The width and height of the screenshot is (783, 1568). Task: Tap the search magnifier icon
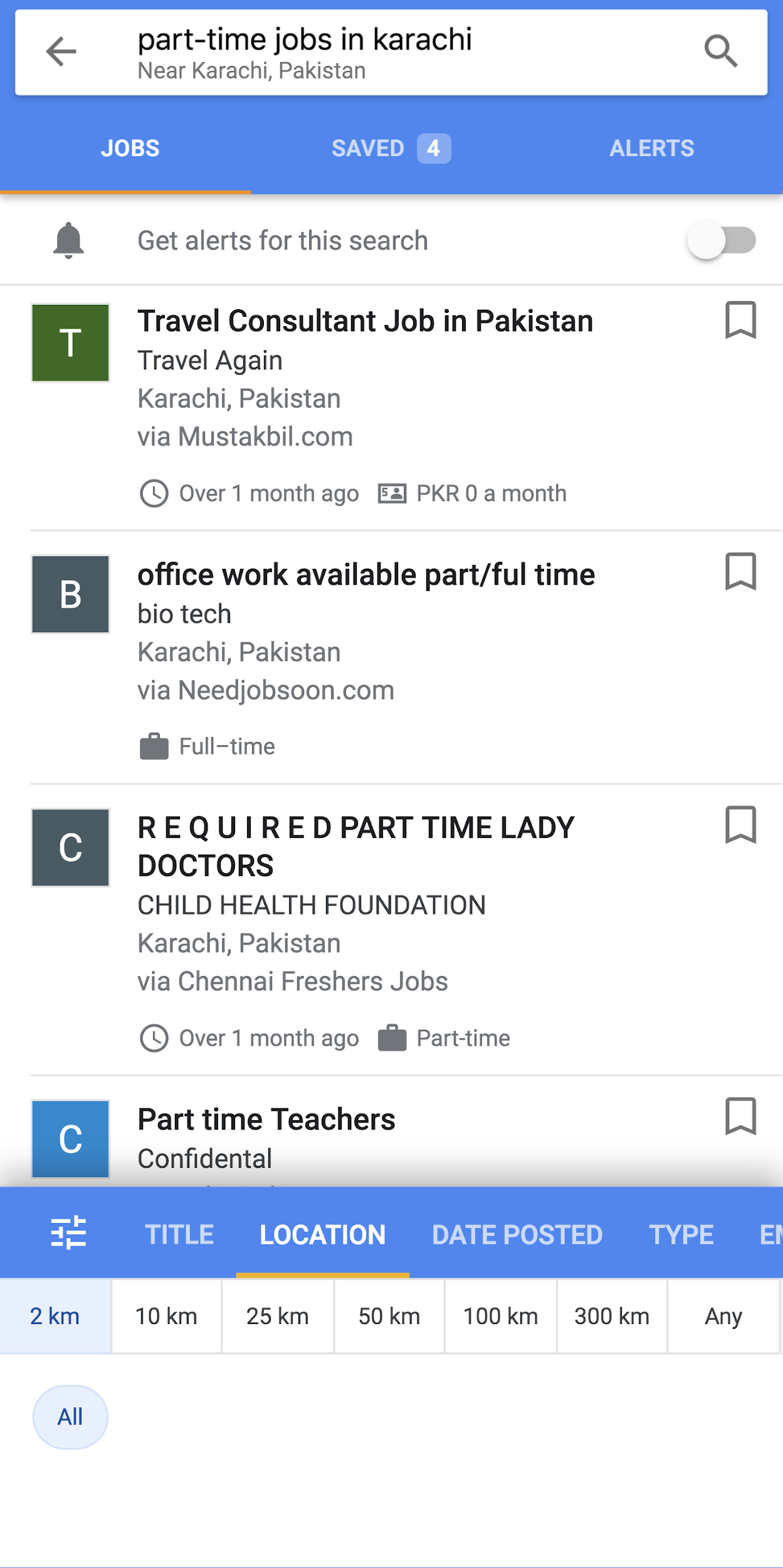pos(720,51)
